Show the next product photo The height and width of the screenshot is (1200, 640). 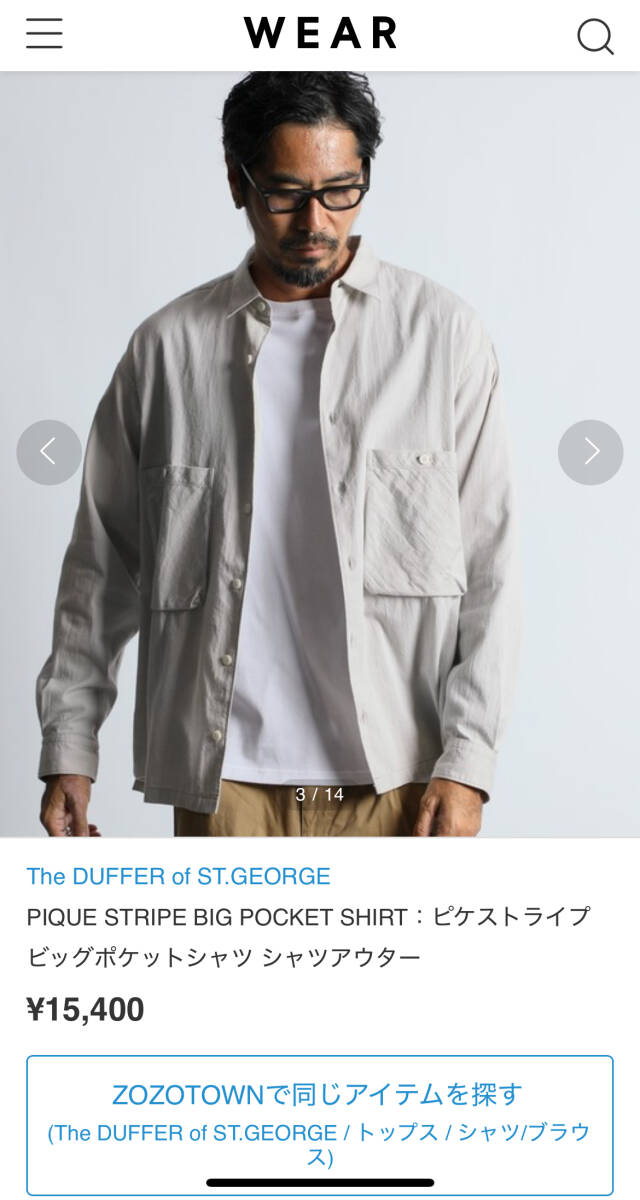point(590,452)
